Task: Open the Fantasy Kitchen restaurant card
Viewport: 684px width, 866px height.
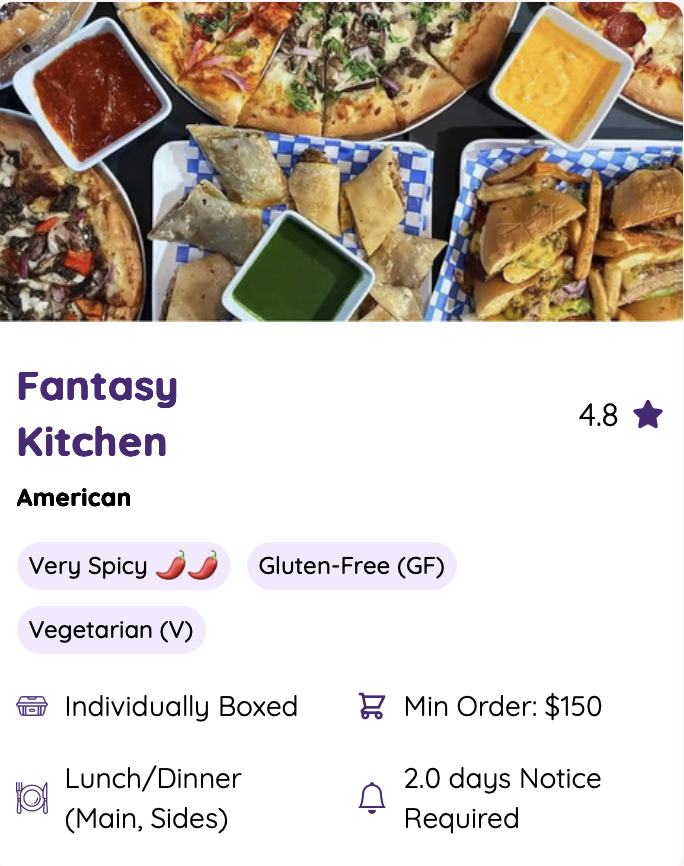Action: pyautogui.click(x=97, y=413)
